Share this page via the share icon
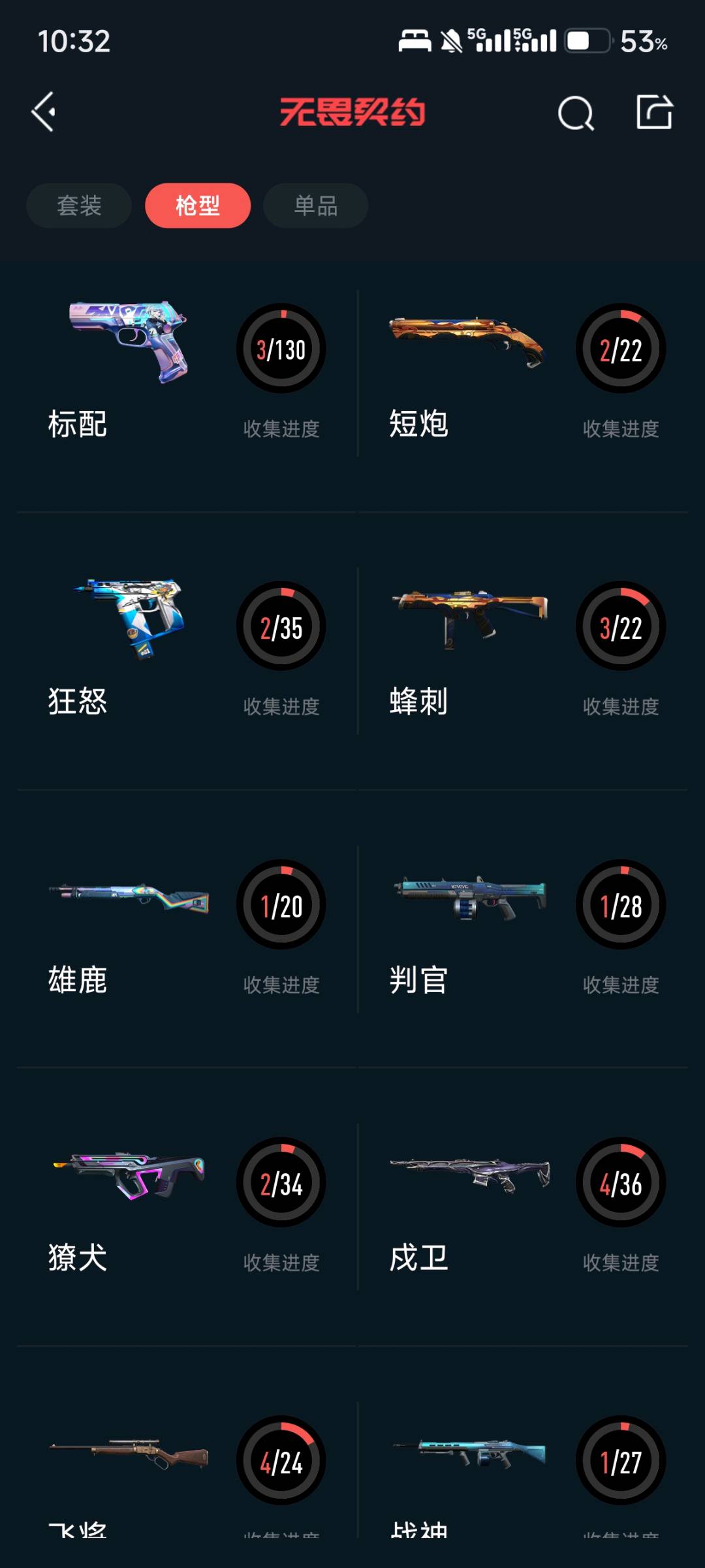705x1568 pixels. pos(654,112)
